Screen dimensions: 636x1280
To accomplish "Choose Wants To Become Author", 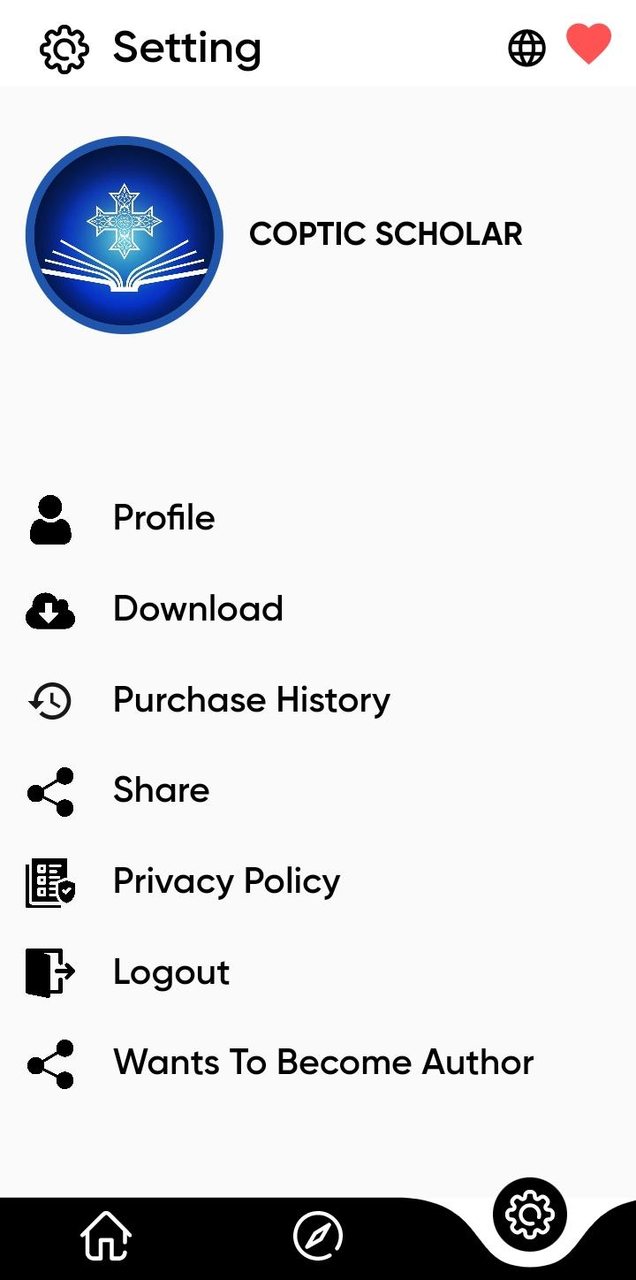I will tap(323, 1063).
